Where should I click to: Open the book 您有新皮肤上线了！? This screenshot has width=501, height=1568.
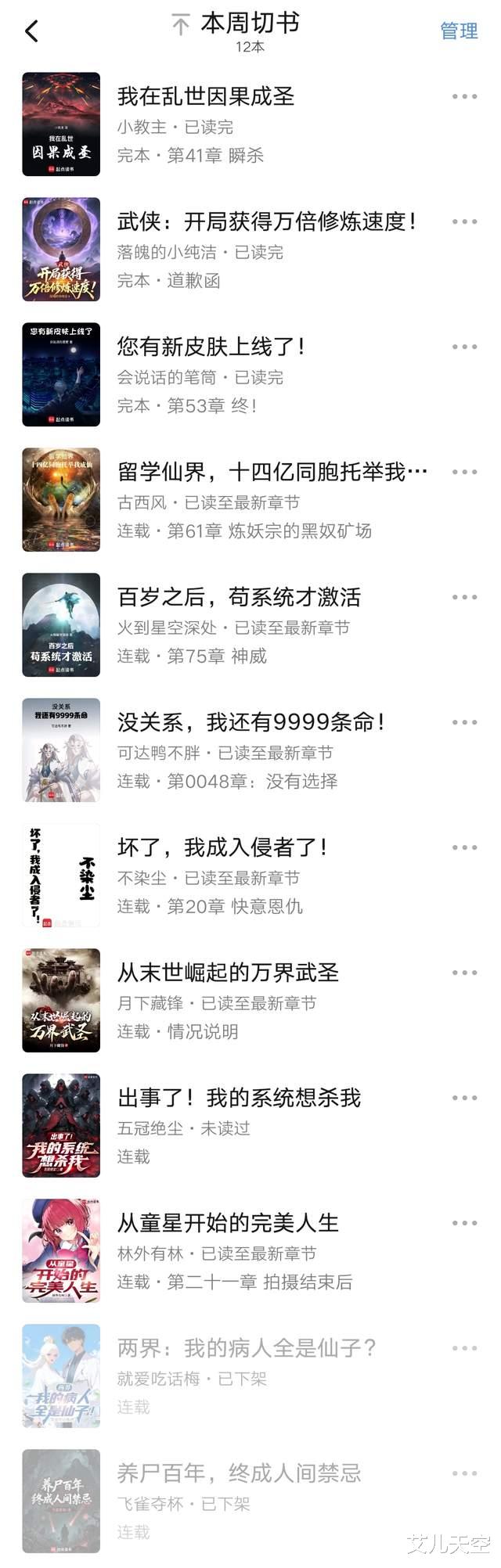click(x=210, y=347)
